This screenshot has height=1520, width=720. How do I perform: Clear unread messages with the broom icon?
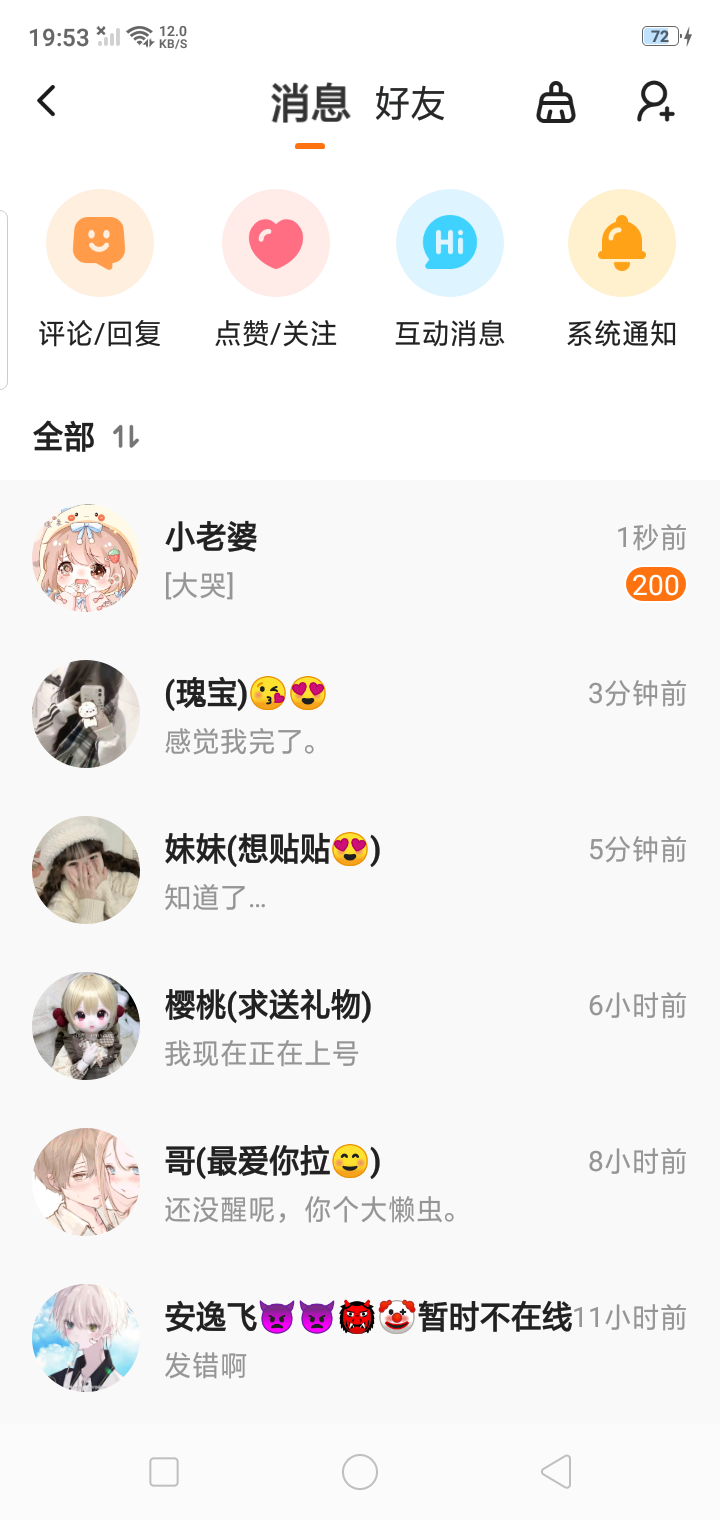556,102
